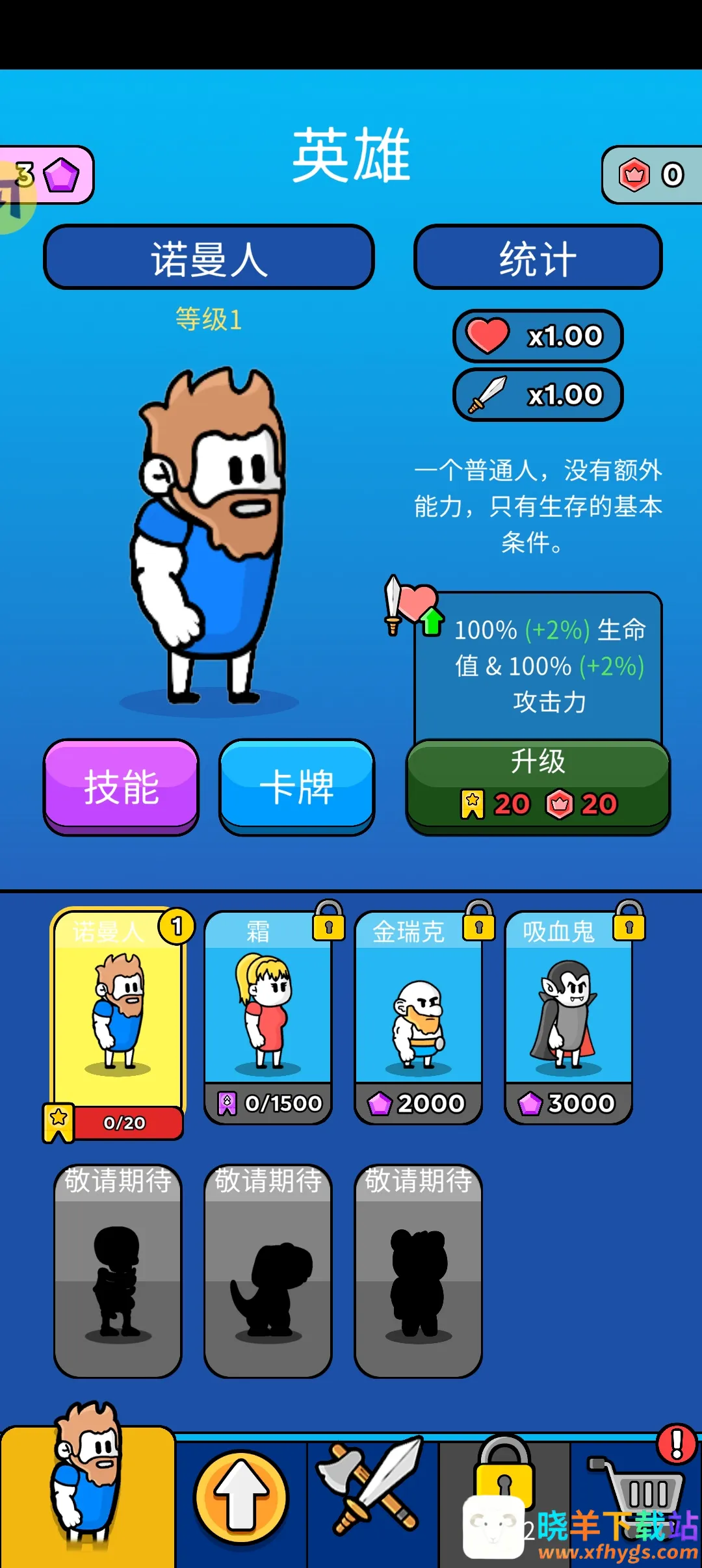Open the 技能 skills button
The width and height of the screenshot is (702, 1568).
point(121,785)
